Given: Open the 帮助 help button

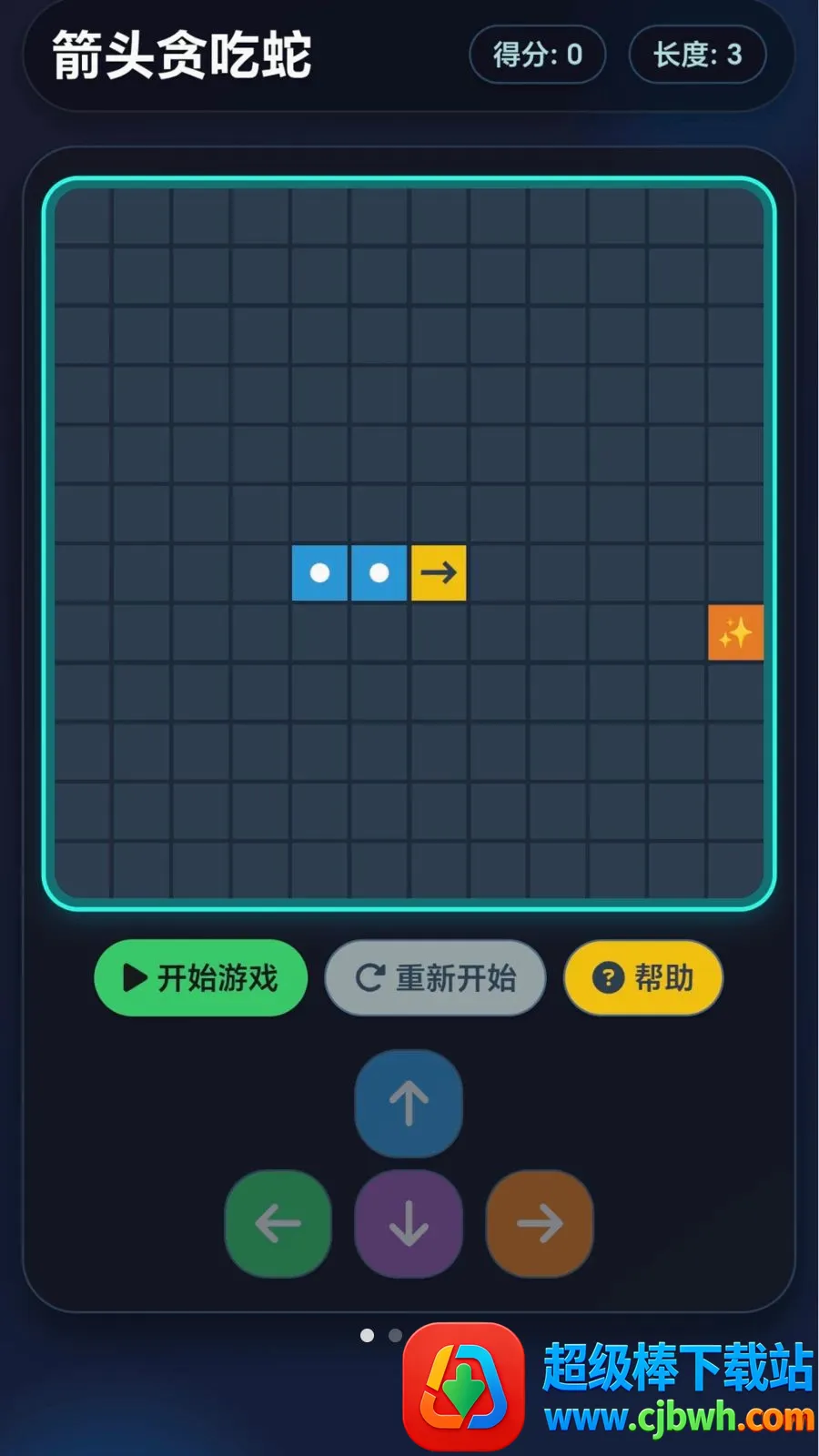Looking at the screenshot, I should (643, 978).
